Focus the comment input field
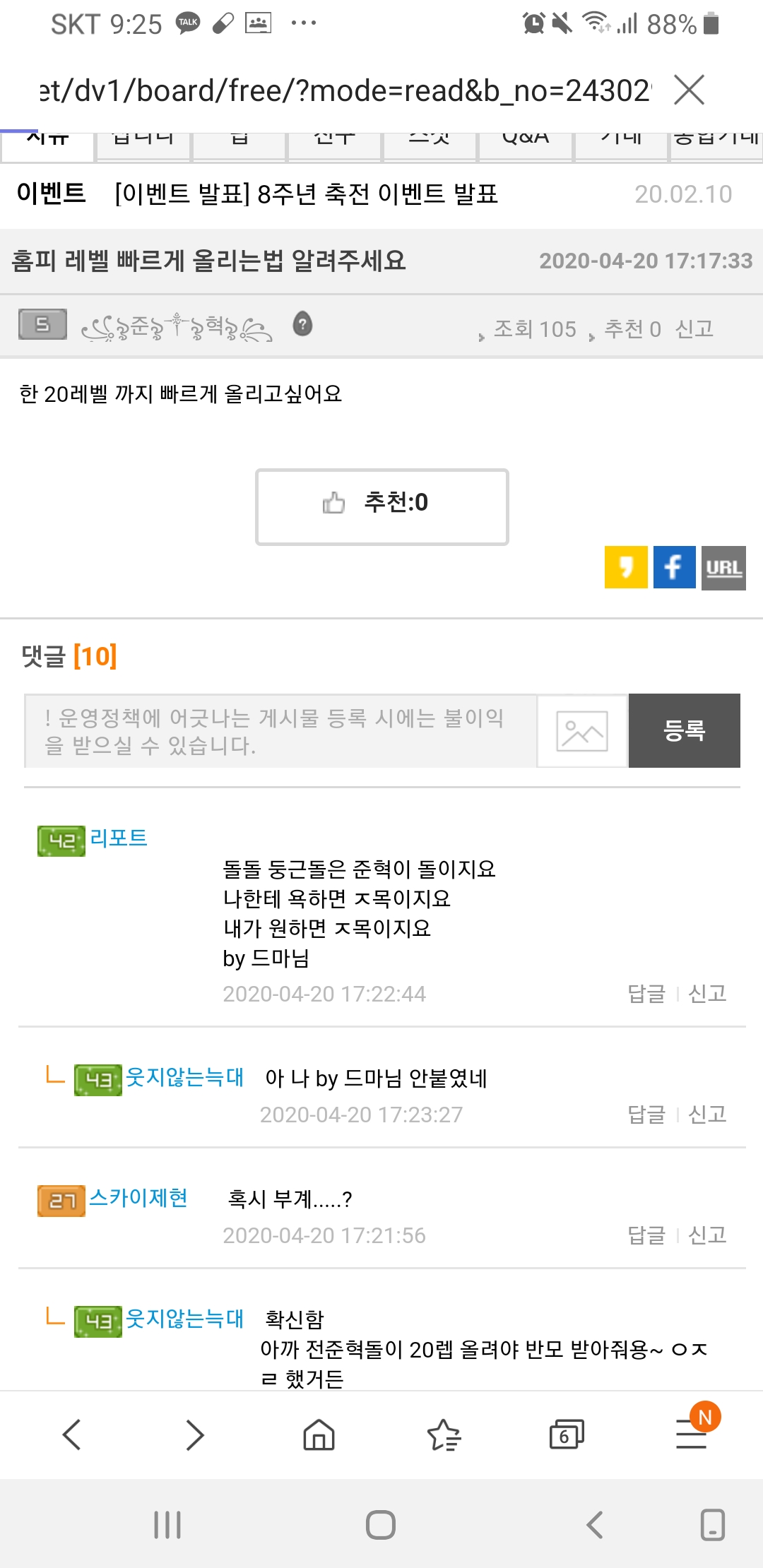The image size is (763, 1568). point(280,731)
